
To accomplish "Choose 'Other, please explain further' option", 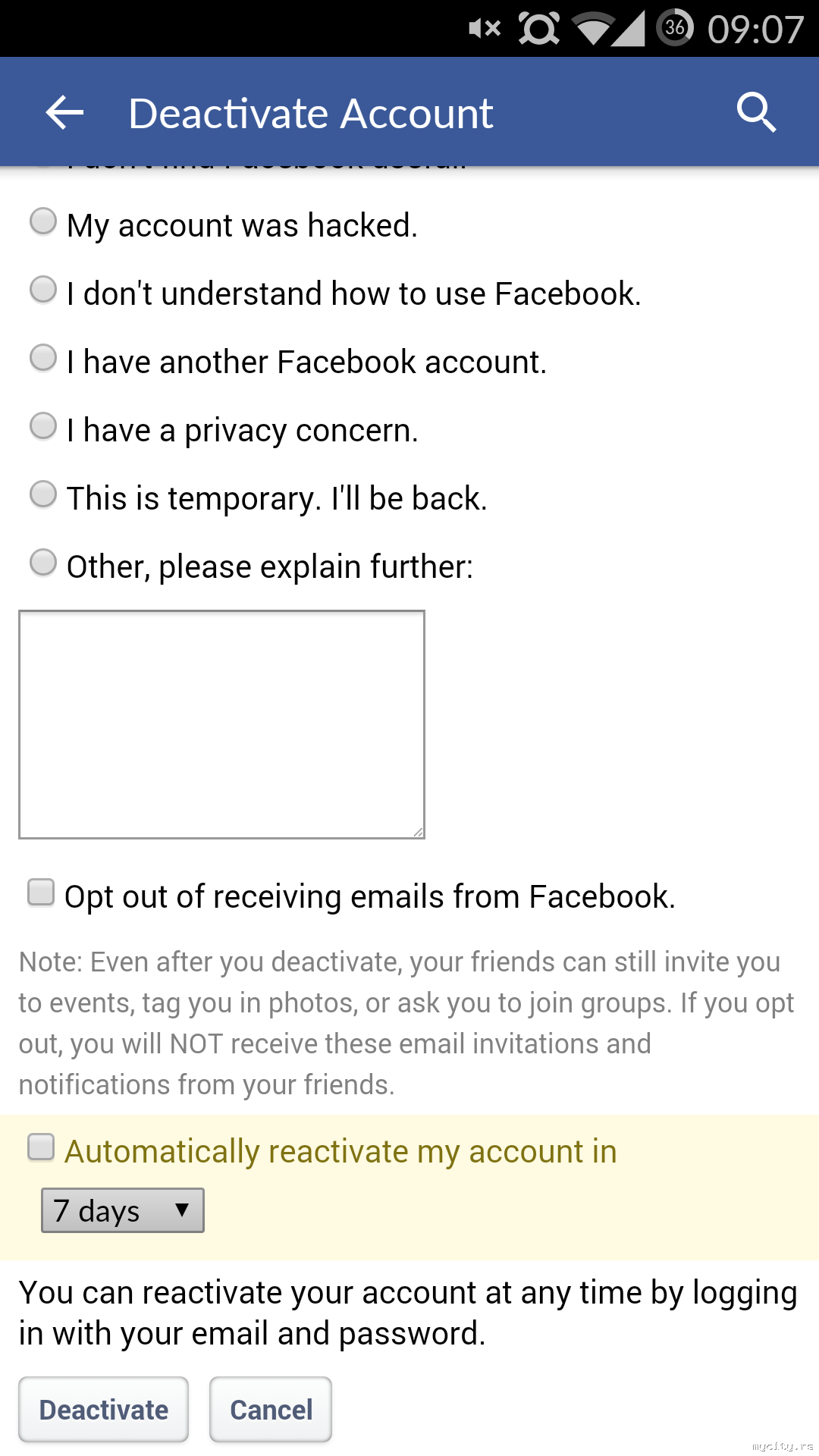I will 43,563.
